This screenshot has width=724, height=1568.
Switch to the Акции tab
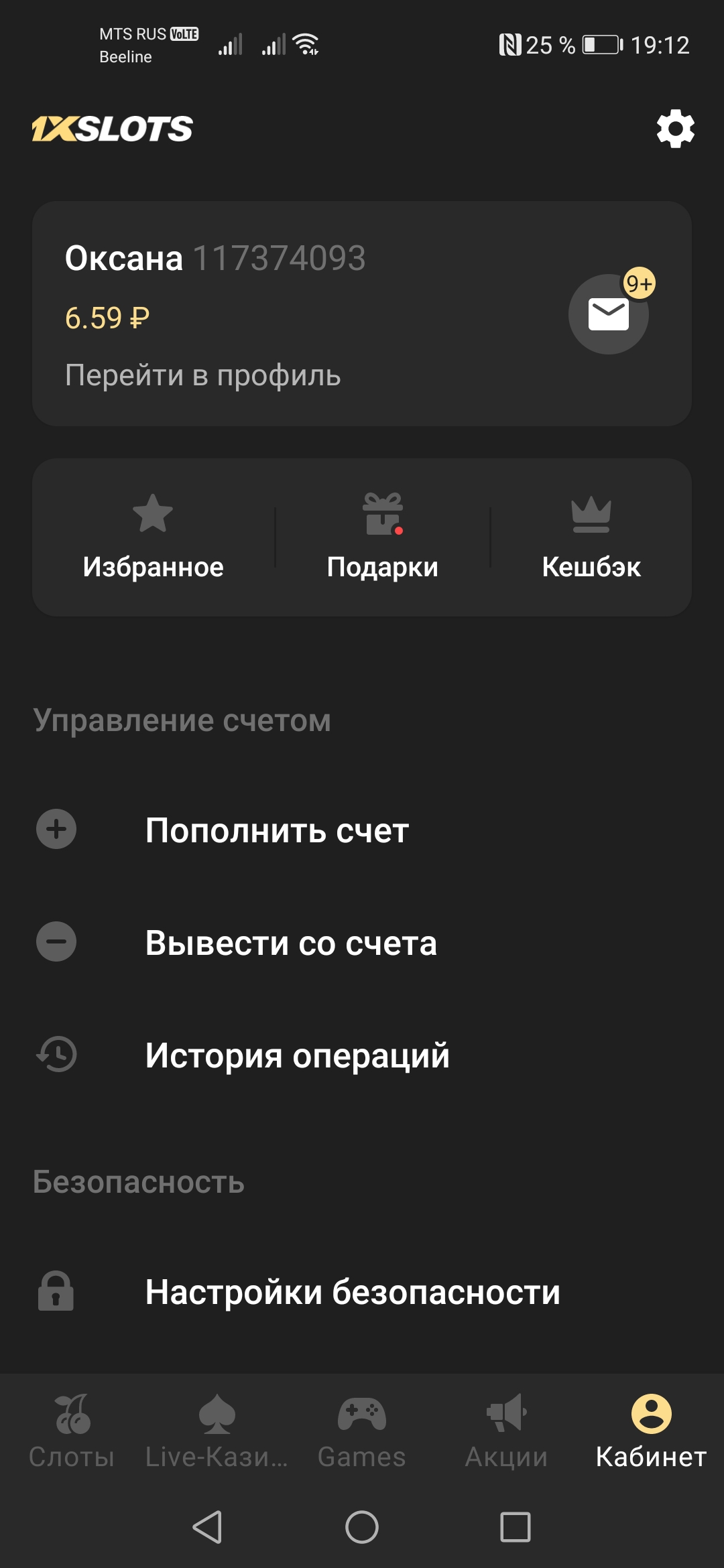tap(507, 1430)
